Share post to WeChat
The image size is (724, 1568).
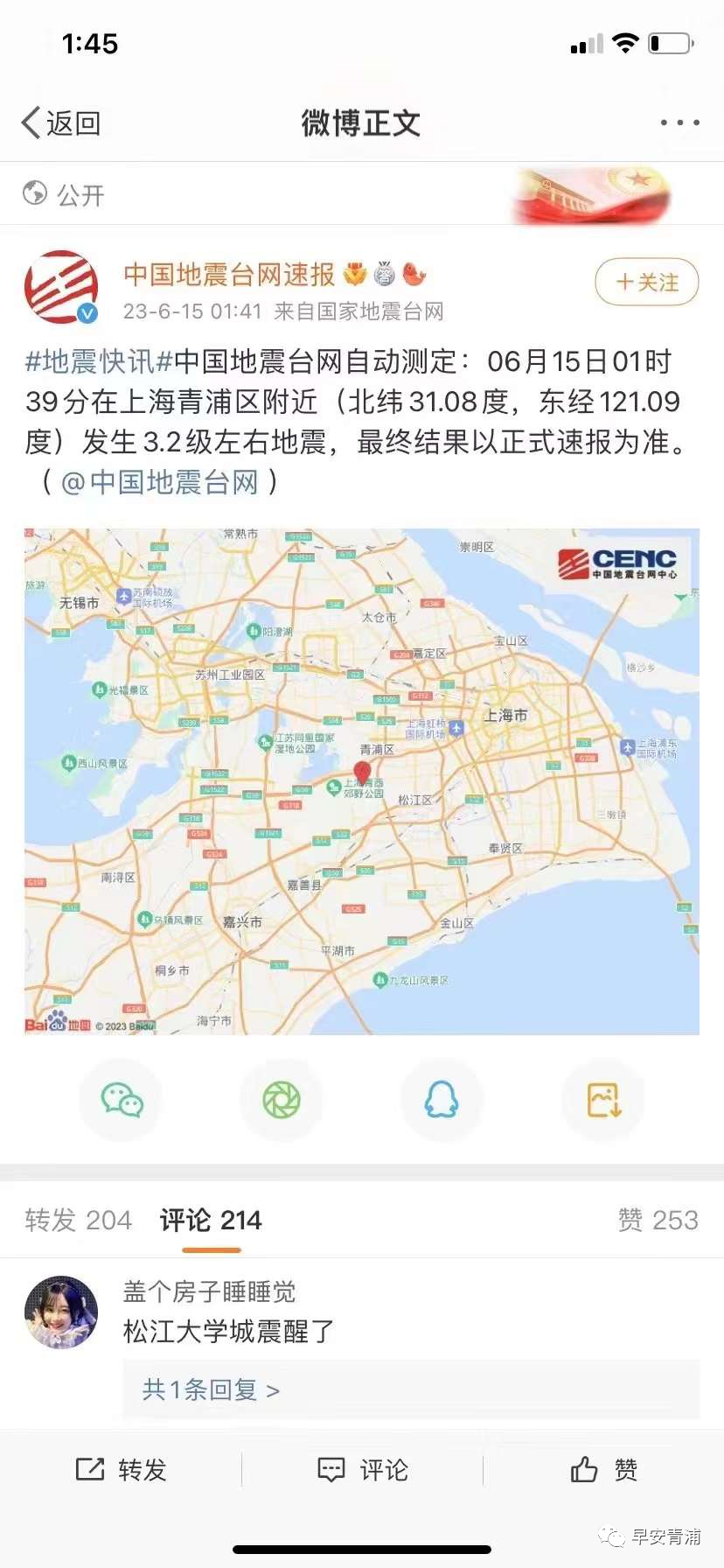click(122, 1100)
